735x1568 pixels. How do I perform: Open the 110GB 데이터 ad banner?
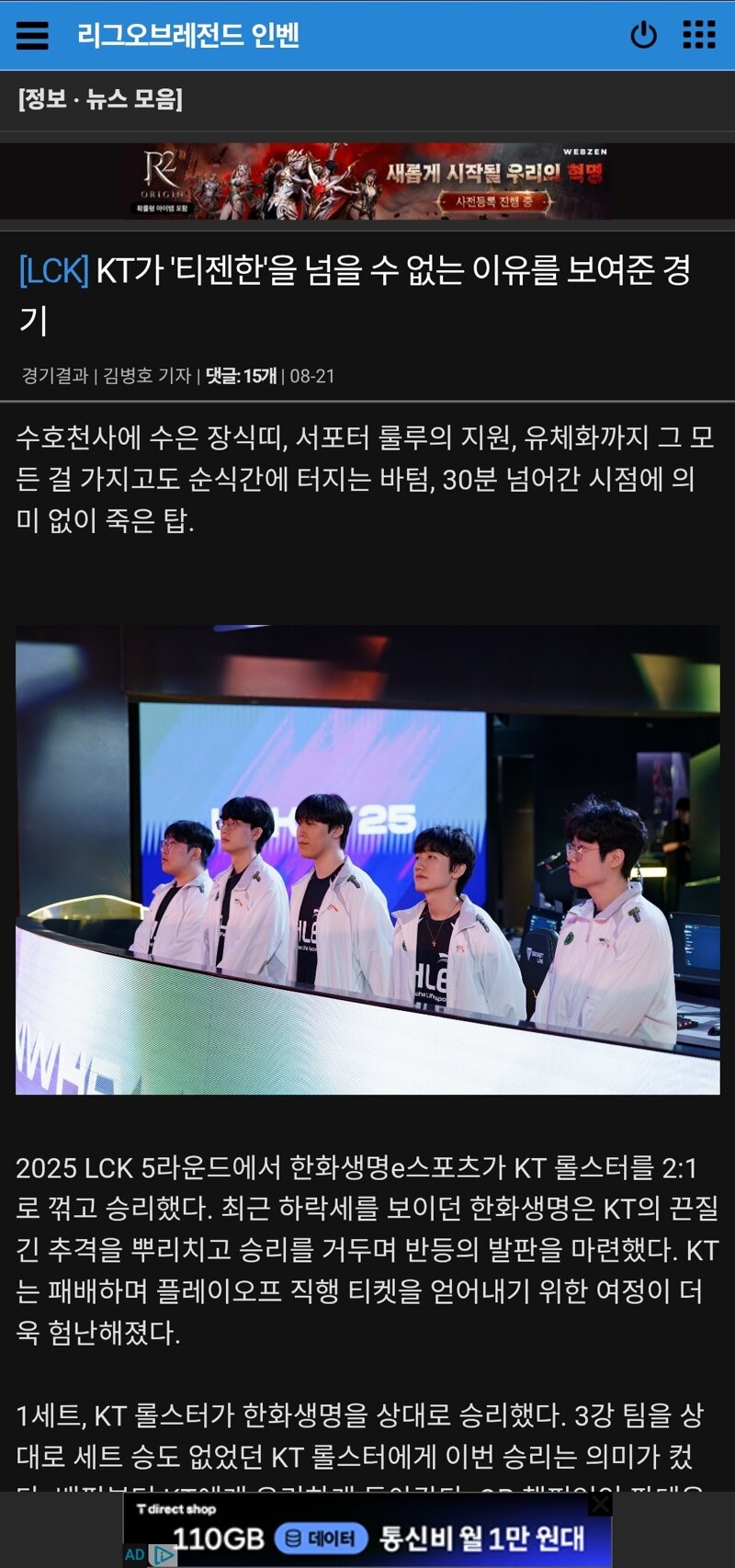(x=367, y=1530)
